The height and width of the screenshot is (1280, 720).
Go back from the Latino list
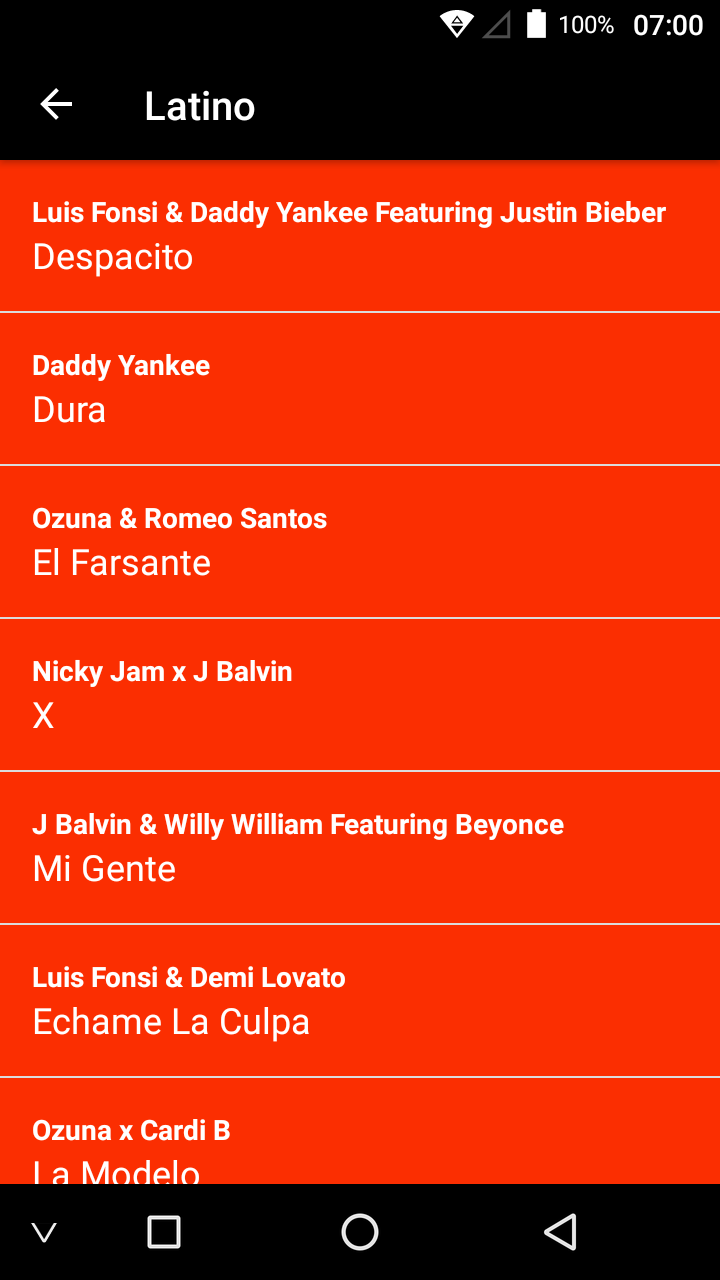click(56, 105)
